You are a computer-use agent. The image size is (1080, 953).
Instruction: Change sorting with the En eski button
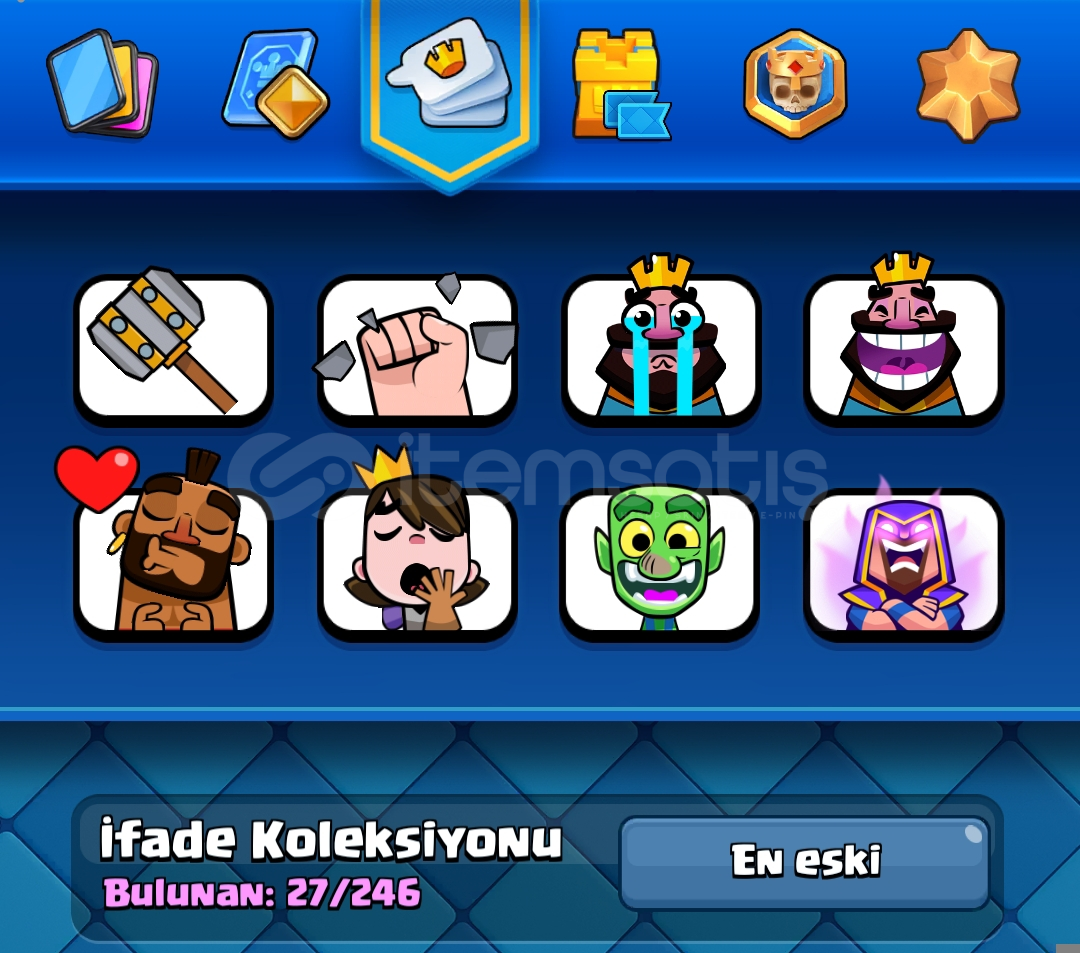[805, 861]
